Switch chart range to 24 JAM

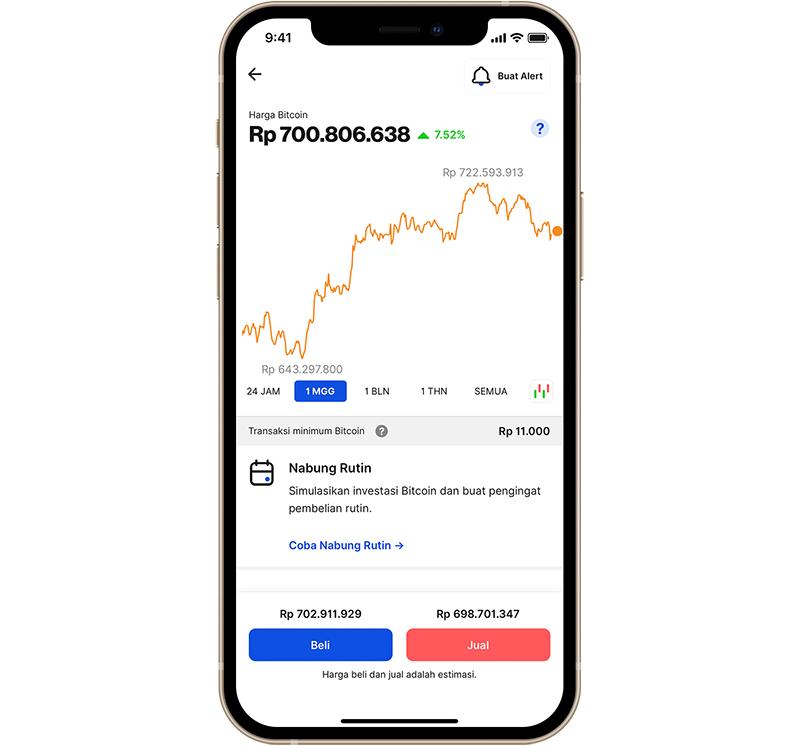pos(263,391)
